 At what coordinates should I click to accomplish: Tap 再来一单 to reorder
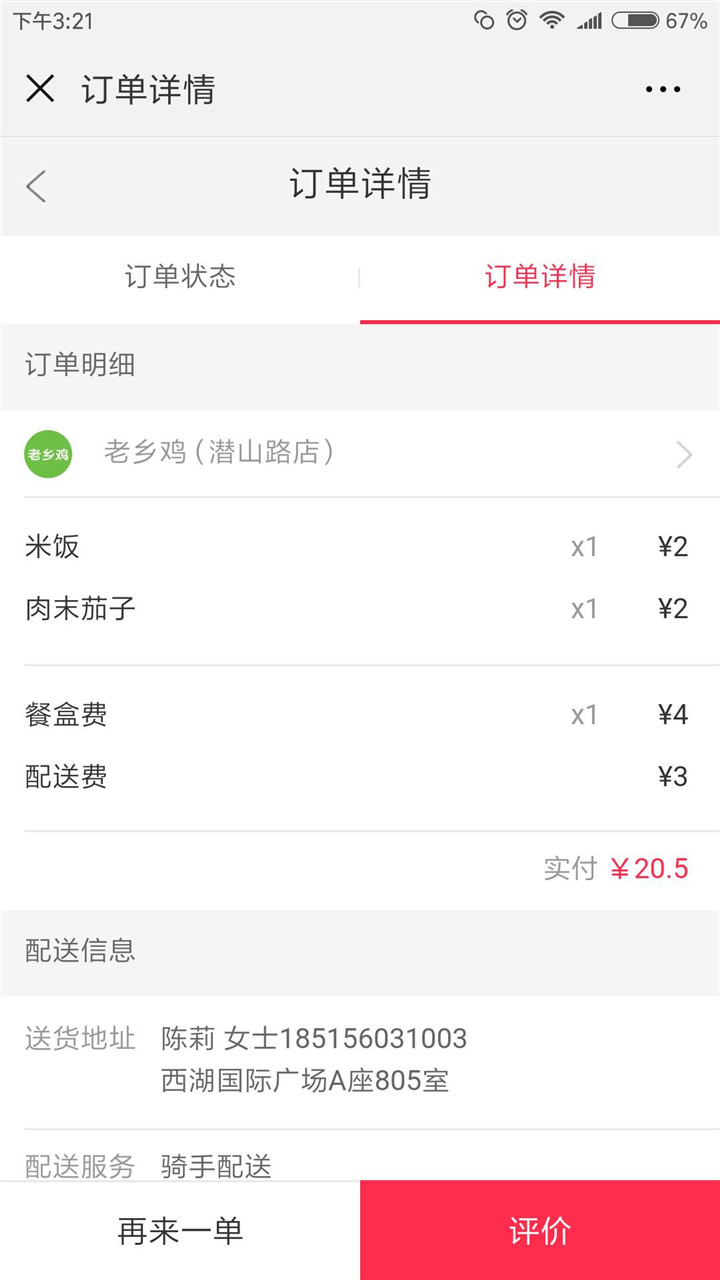pos(180,1231)
